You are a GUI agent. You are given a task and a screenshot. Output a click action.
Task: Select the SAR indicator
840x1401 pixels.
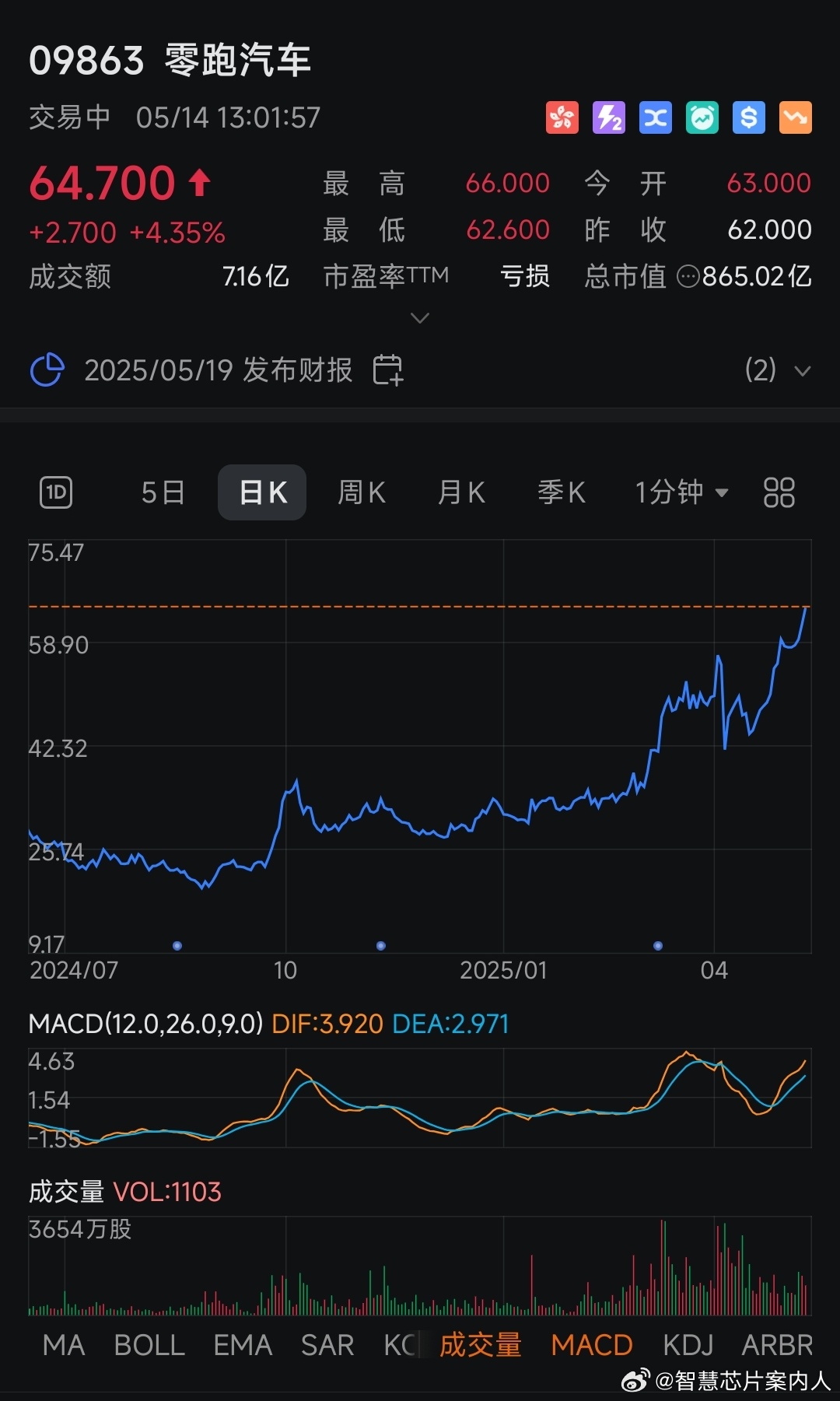[327, 1345]
